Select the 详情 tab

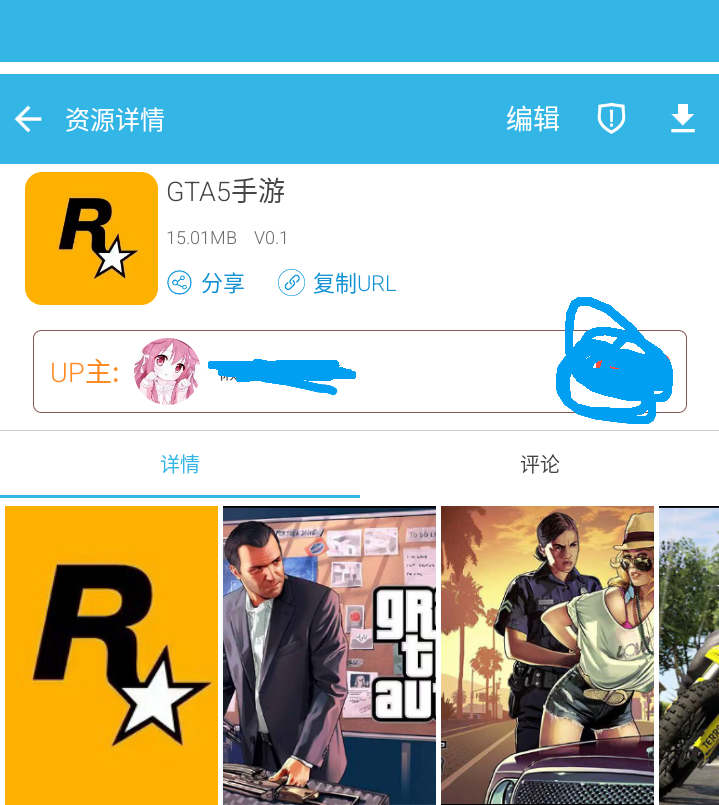(180, 465)
